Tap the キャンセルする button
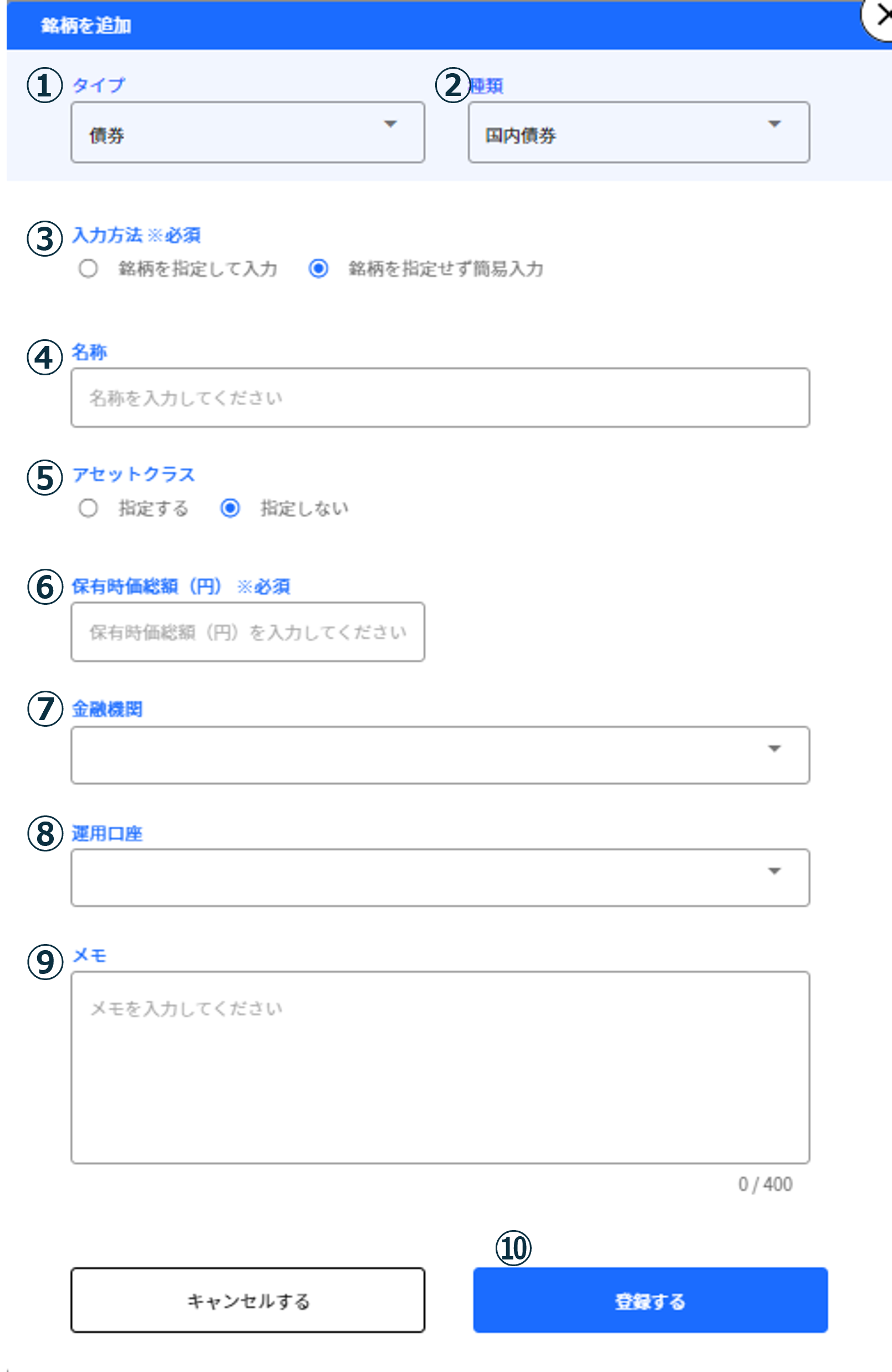Screen dimensions: 892x1372 (247, 1300)
